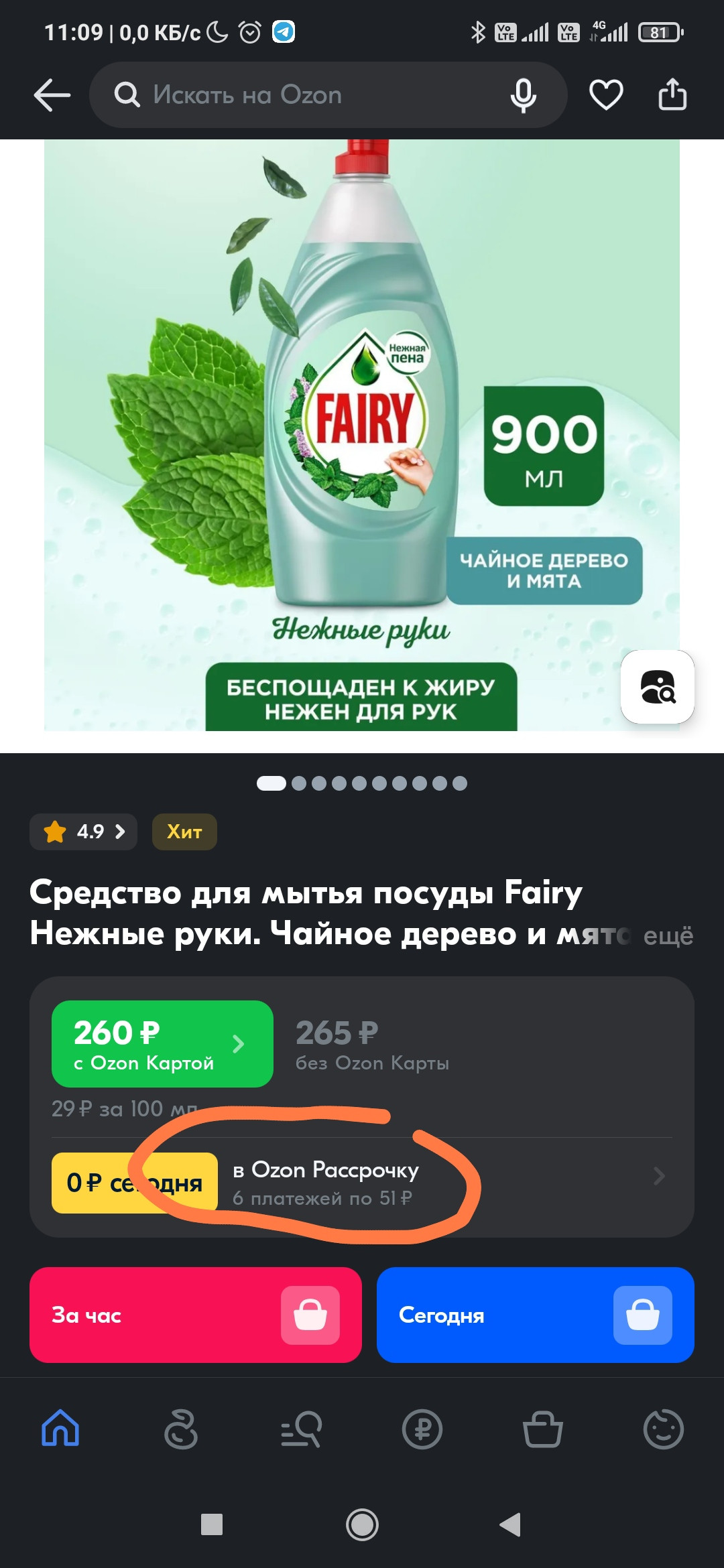Add the product to favorites with the heart icon
Screen dimensions: 724x1568
606,94
